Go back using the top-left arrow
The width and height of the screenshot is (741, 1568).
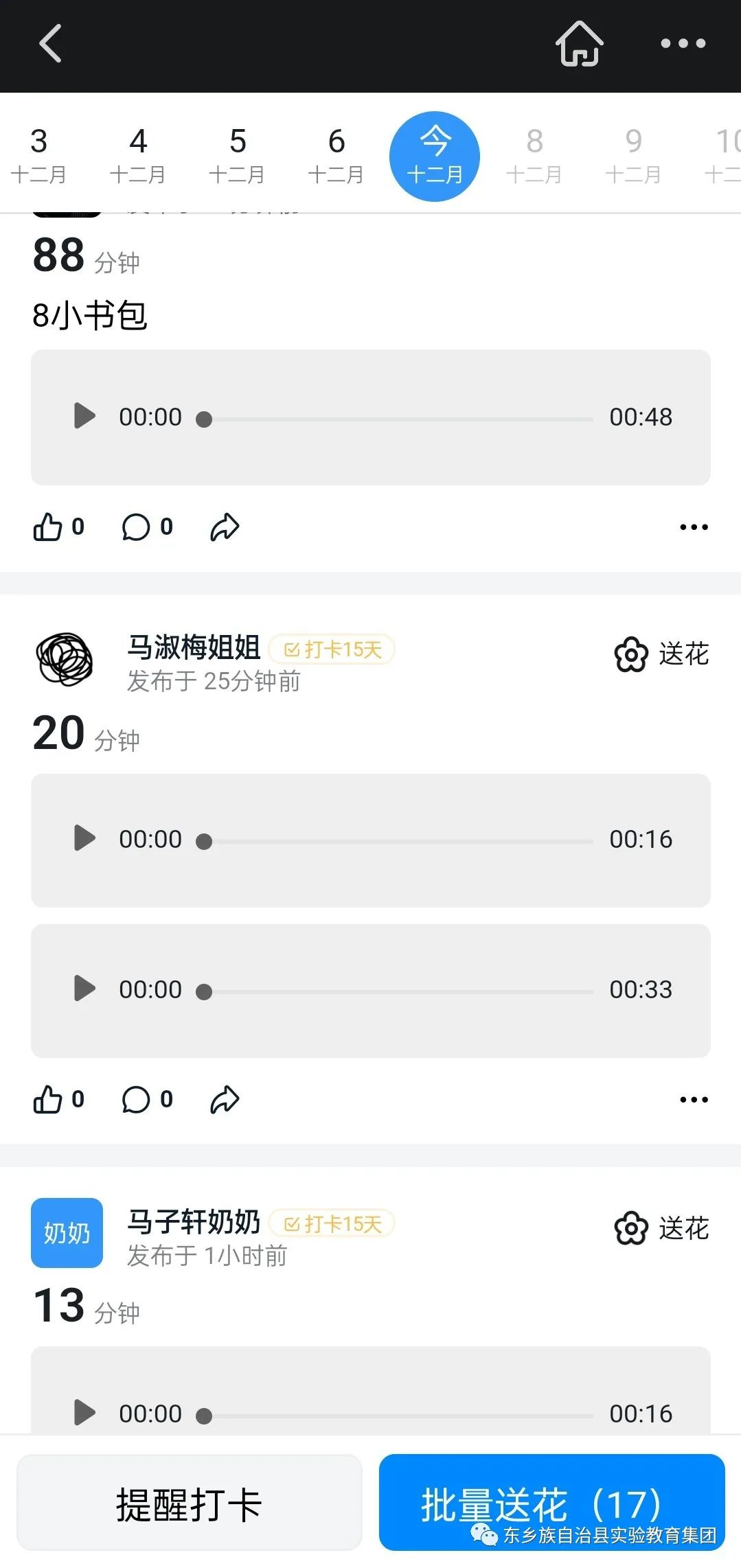point(50,43)
